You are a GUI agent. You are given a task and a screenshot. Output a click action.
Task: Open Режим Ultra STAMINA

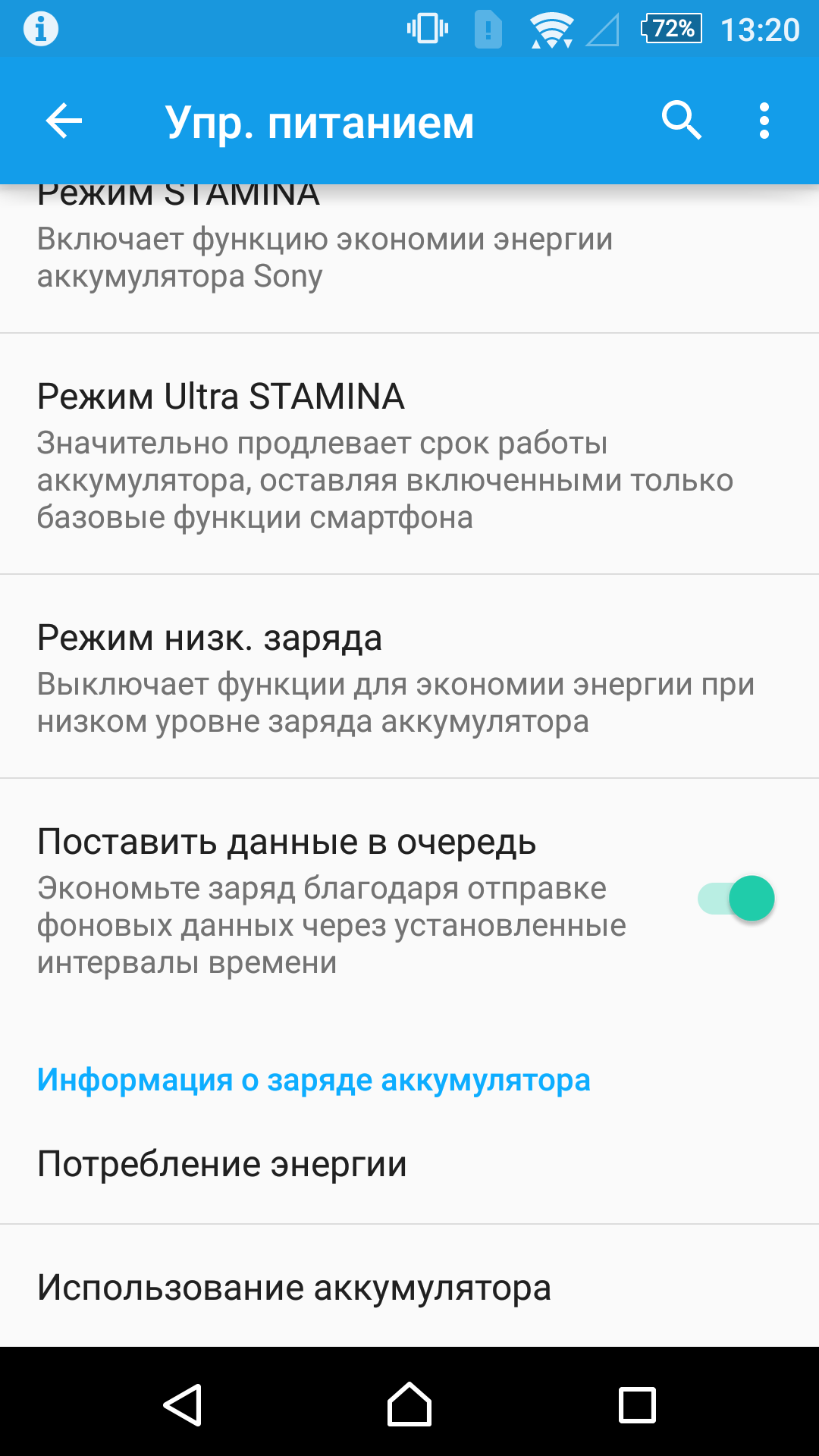409,454
